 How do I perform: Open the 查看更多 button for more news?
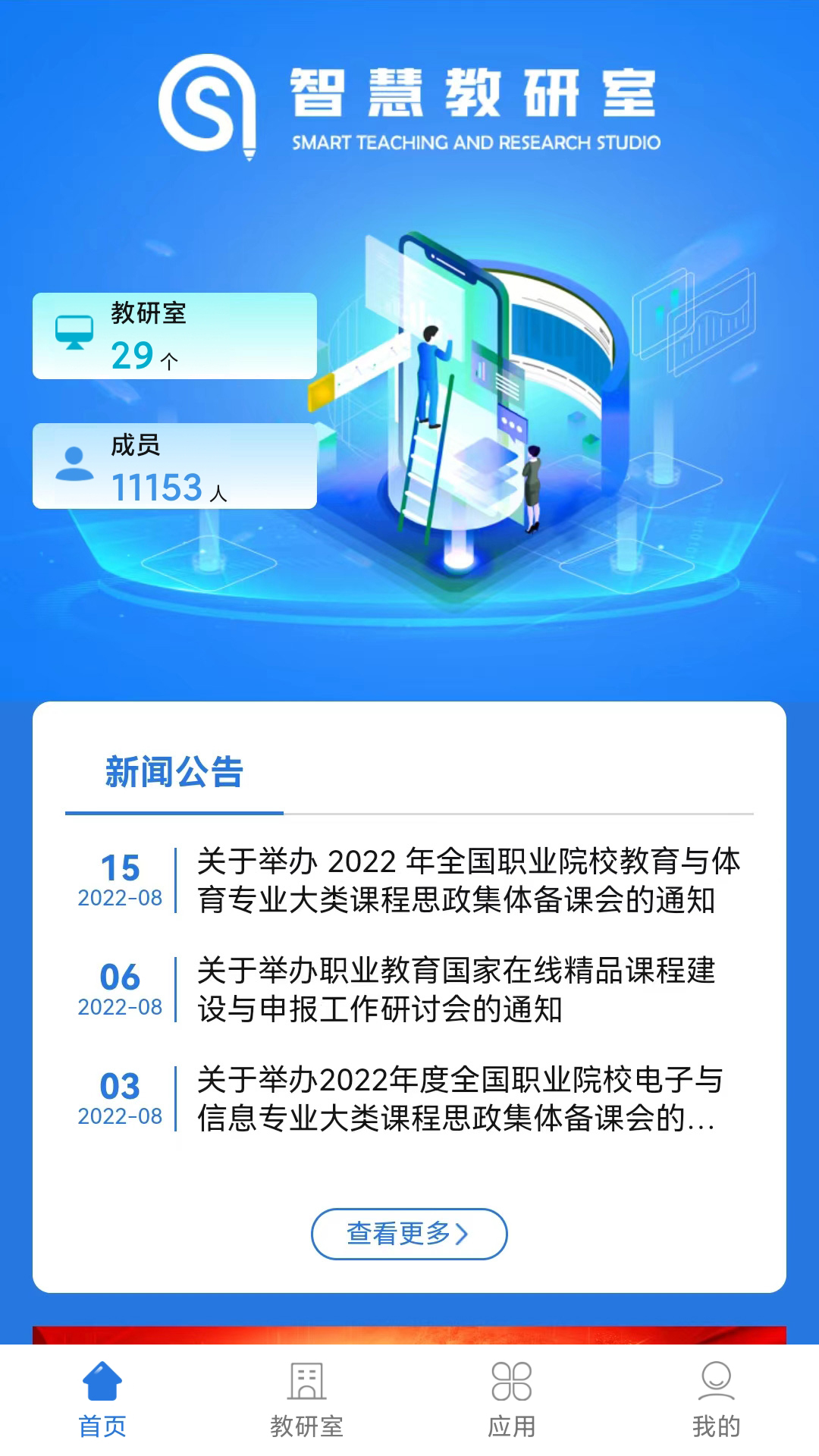point(409,1234)
